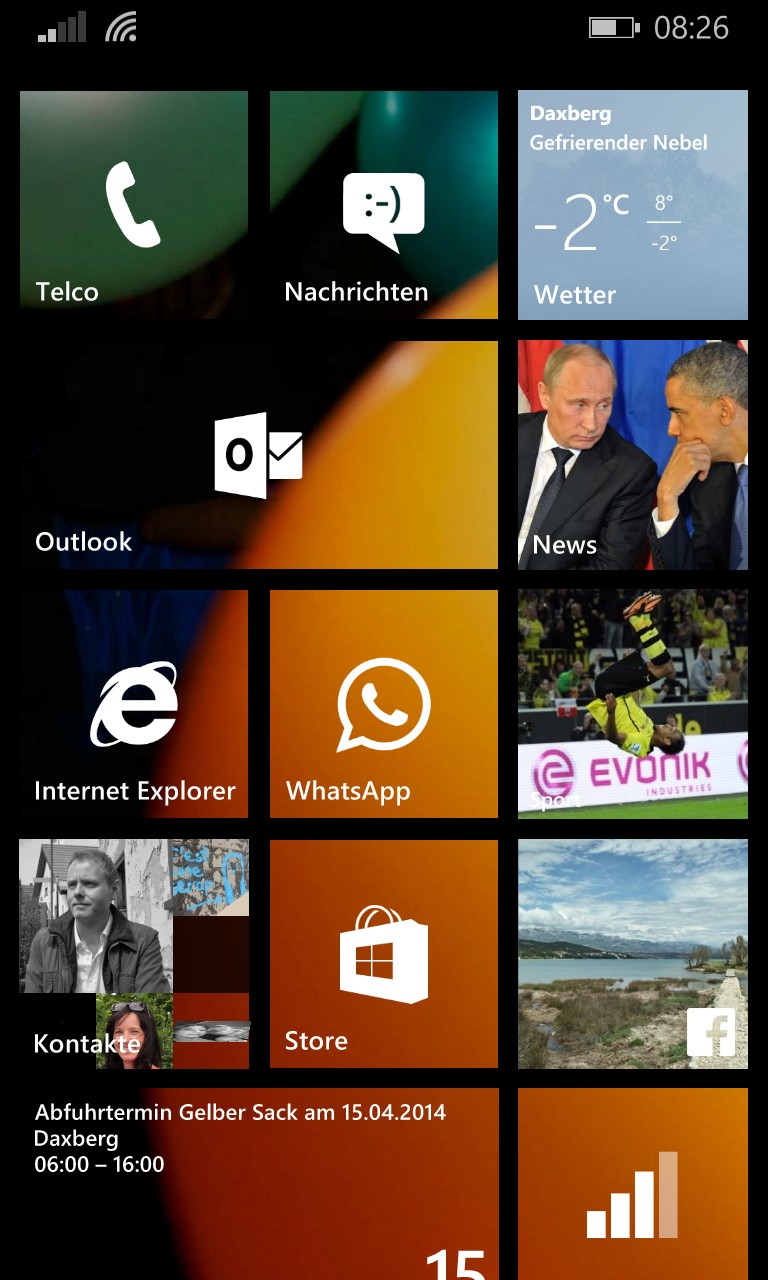Open the Nachrichten messaging tile
The image size is (768, 1280).
pyautogui.click(x=384, y=205)
